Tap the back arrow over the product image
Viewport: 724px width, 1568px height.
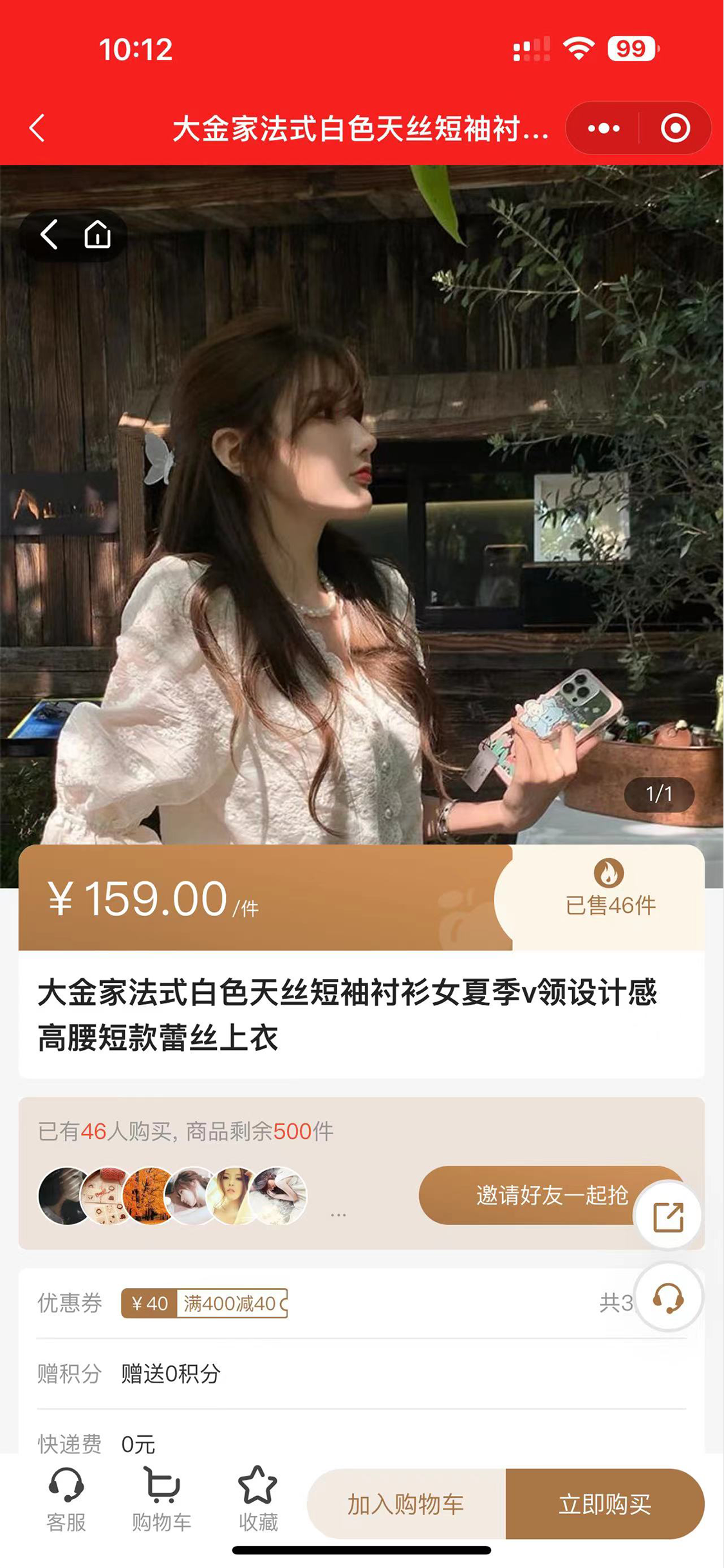50,234
